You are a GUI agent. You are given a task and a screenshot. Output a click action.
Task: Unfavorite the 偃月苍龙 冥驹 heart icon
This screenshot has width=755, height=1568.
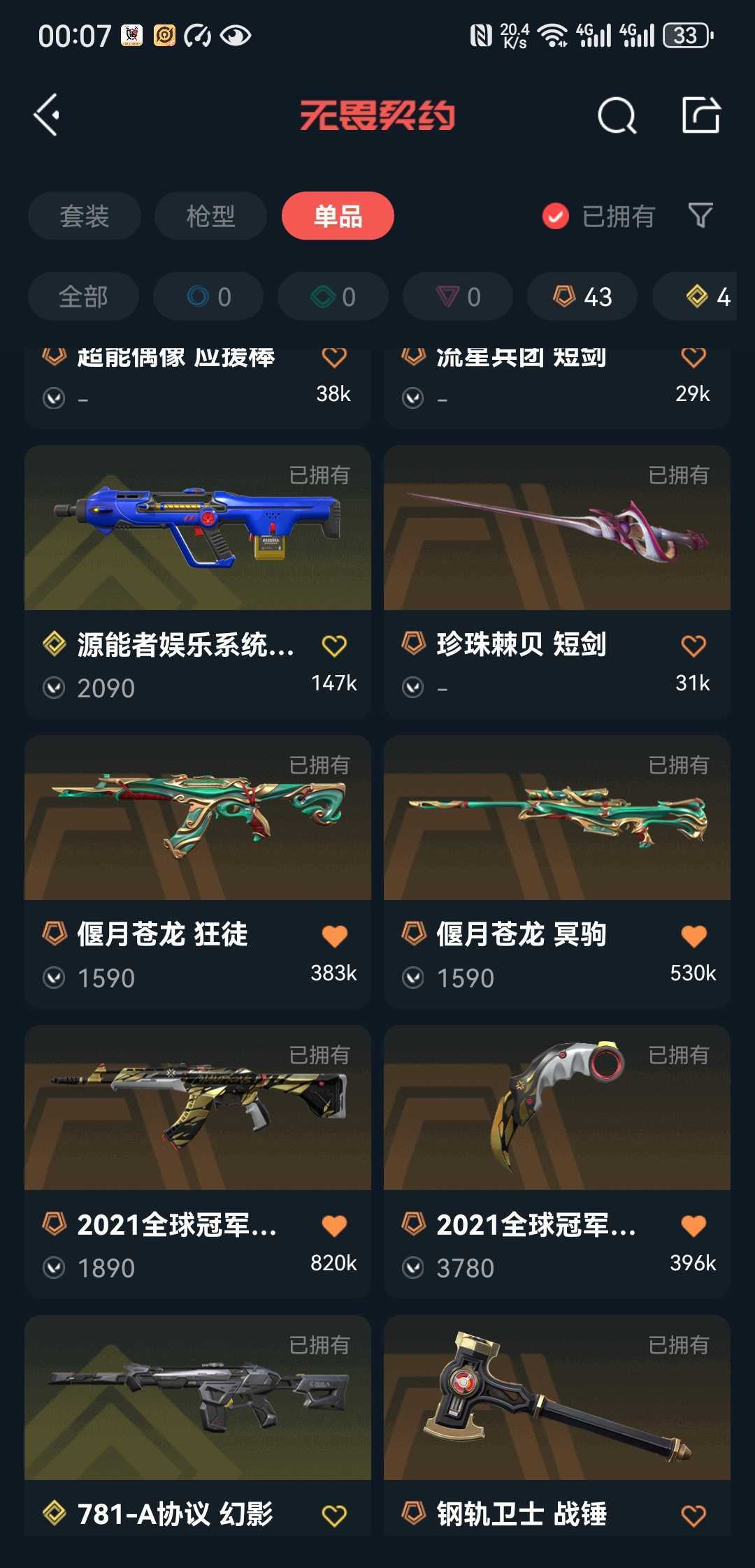tap(693, 936)
